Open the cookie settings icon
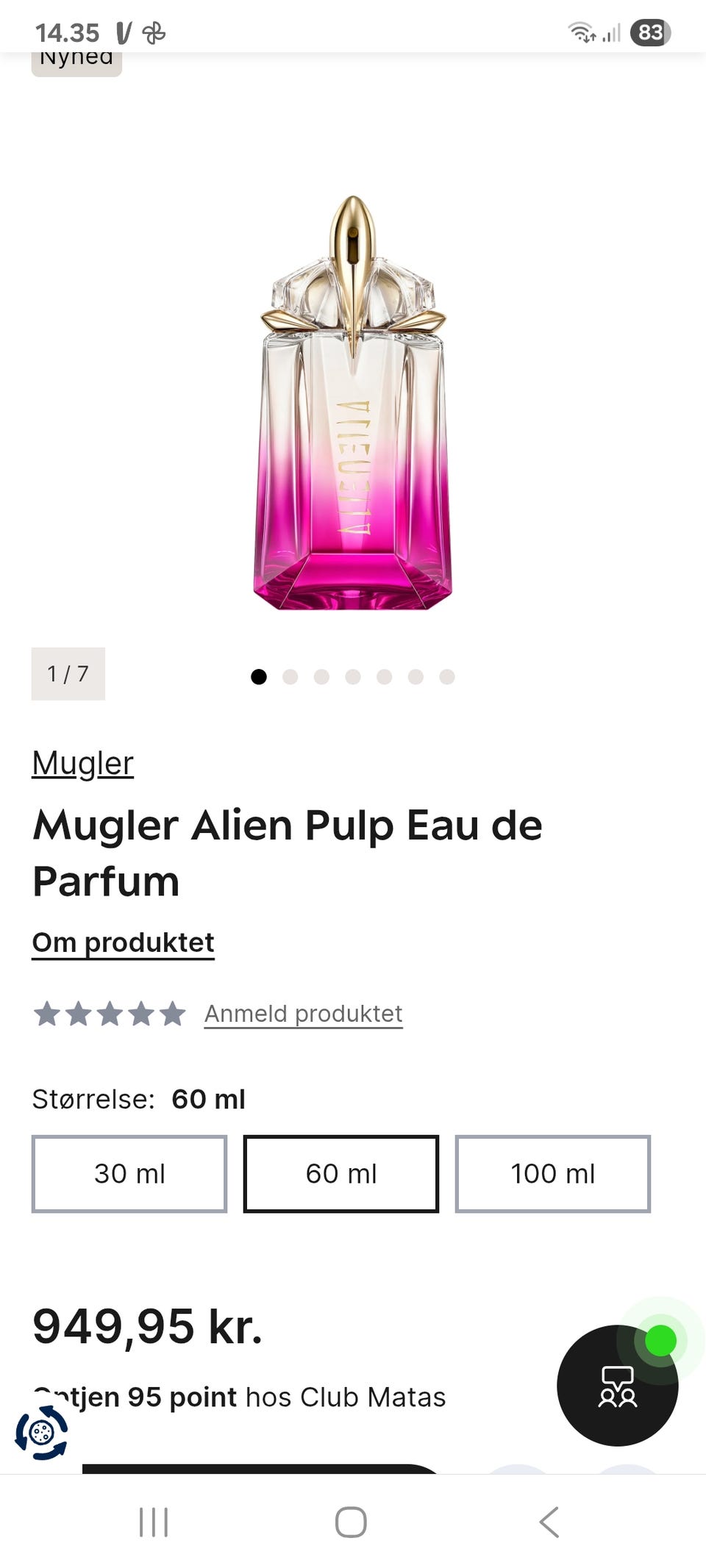 click(x=42, y=1433)
